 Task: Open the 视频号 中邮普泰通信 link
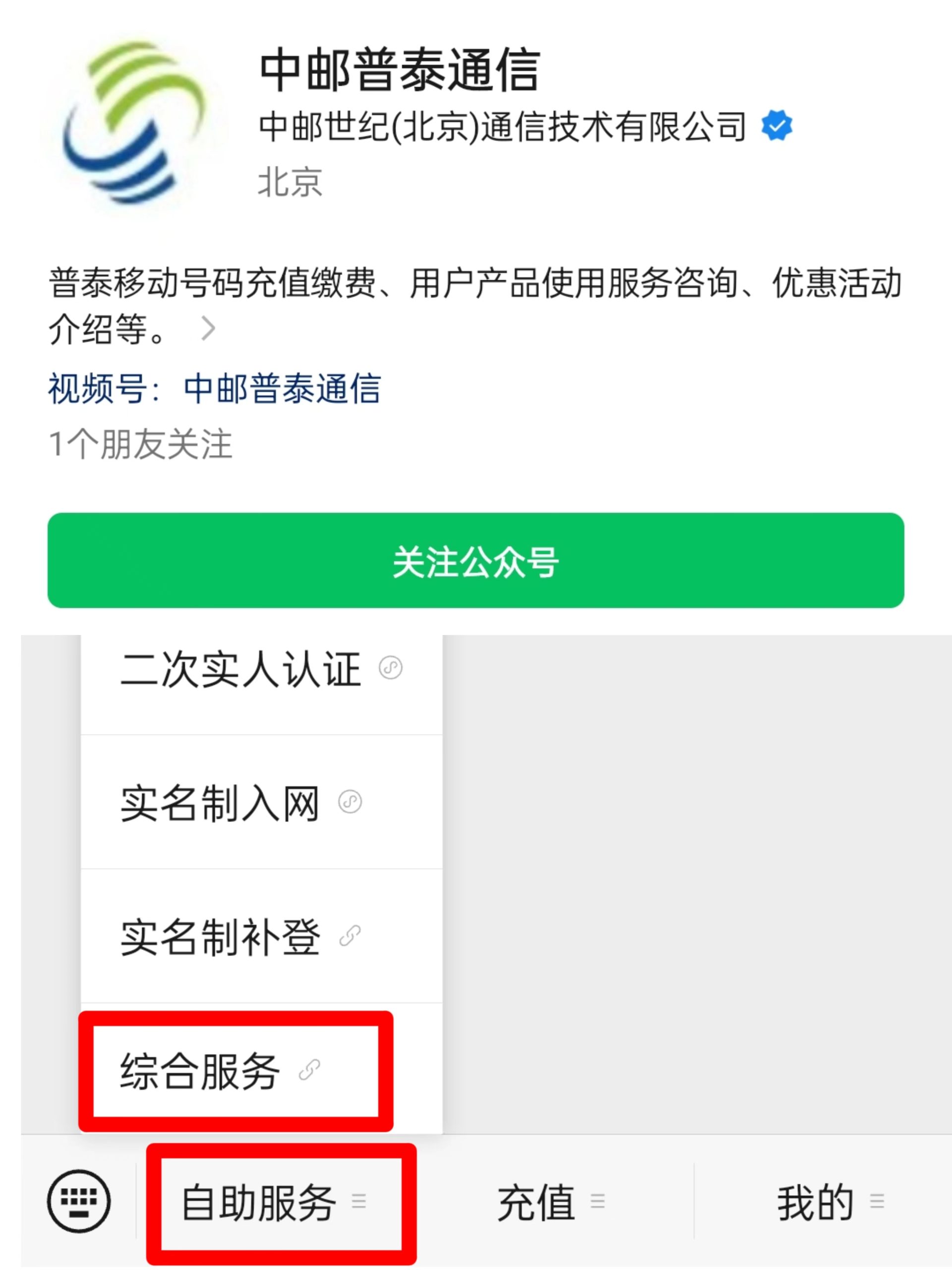click(281, 389)
